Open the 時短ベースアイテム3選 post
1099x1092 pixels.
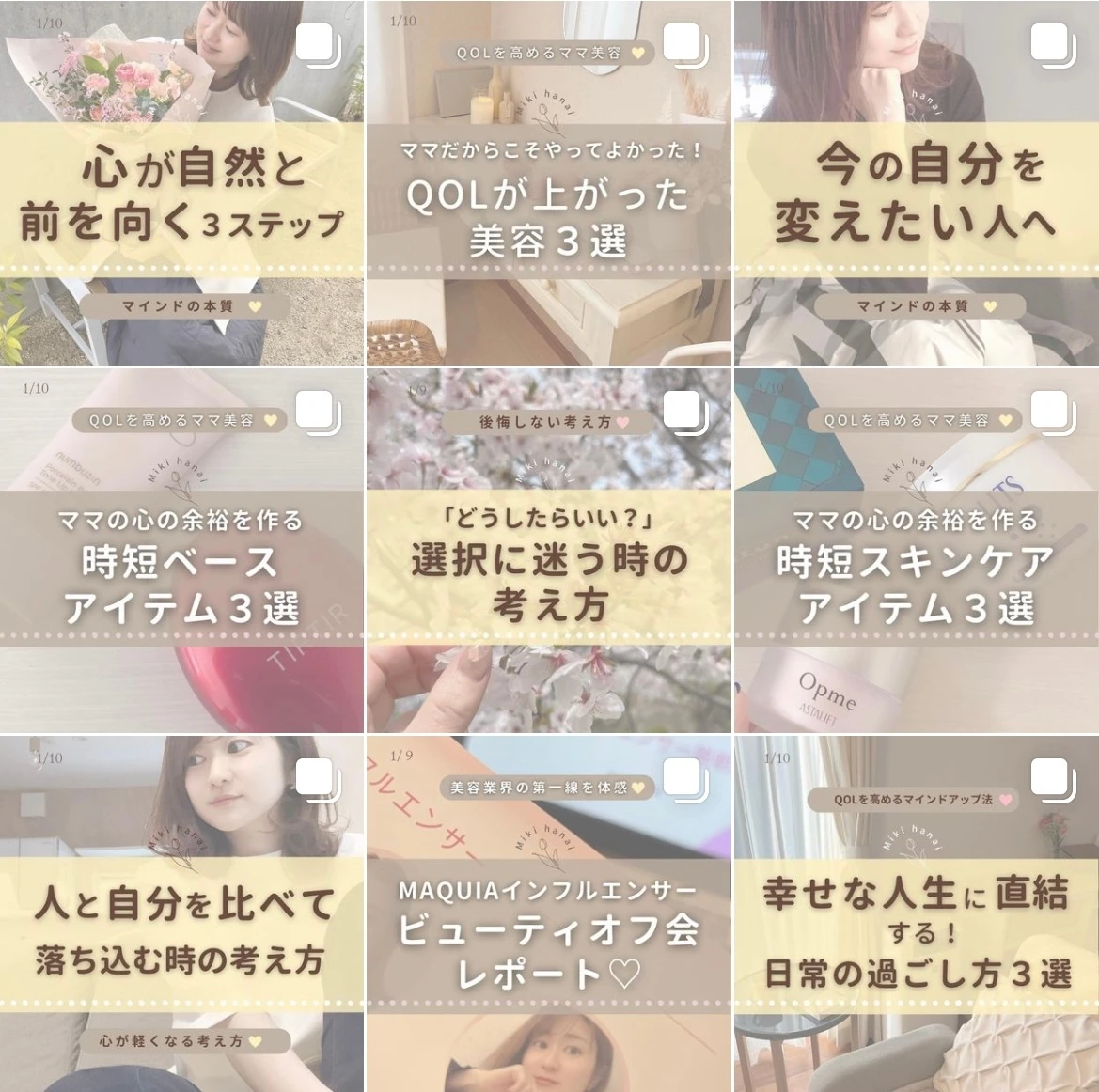181,551
